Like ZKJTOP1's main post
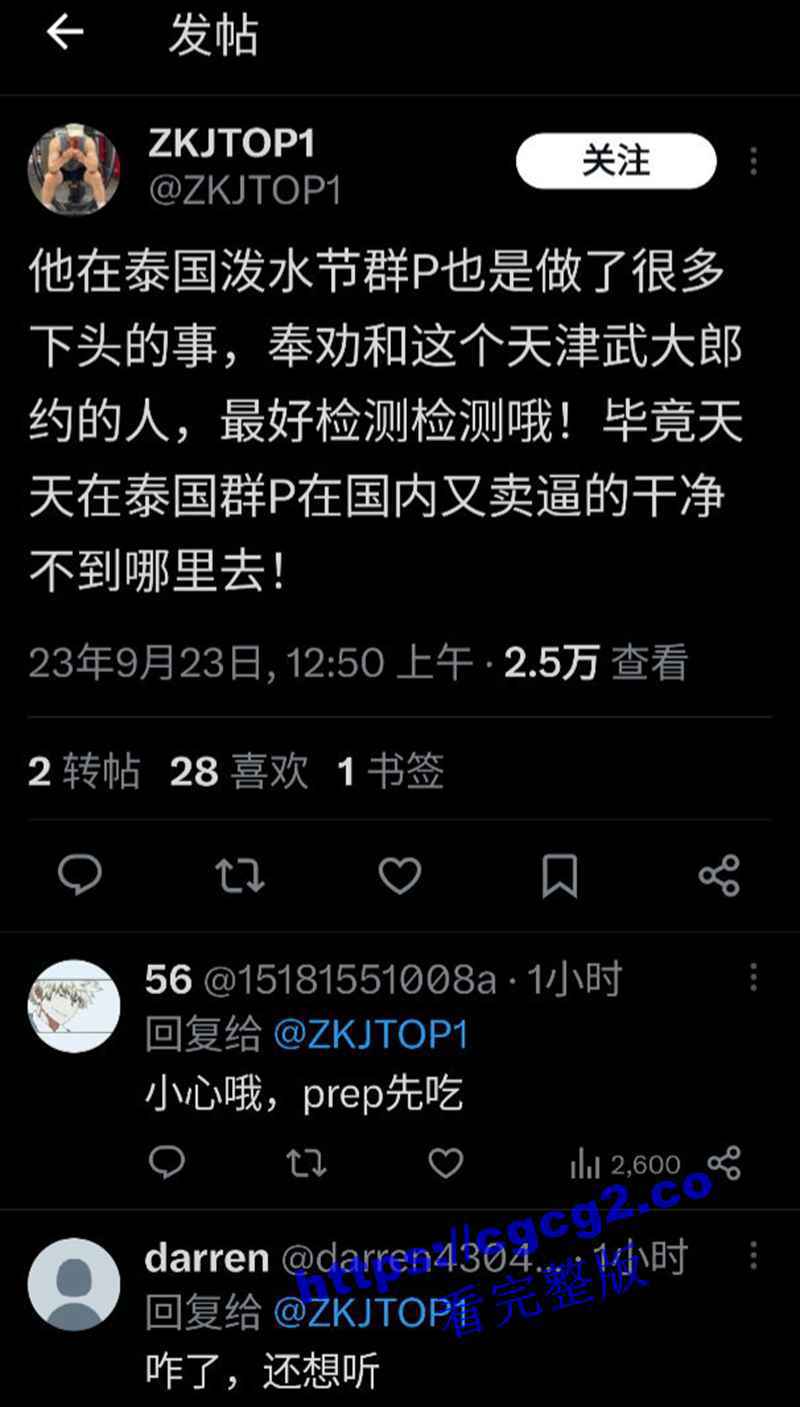800x1407 pixels. [x=400, y=875]
